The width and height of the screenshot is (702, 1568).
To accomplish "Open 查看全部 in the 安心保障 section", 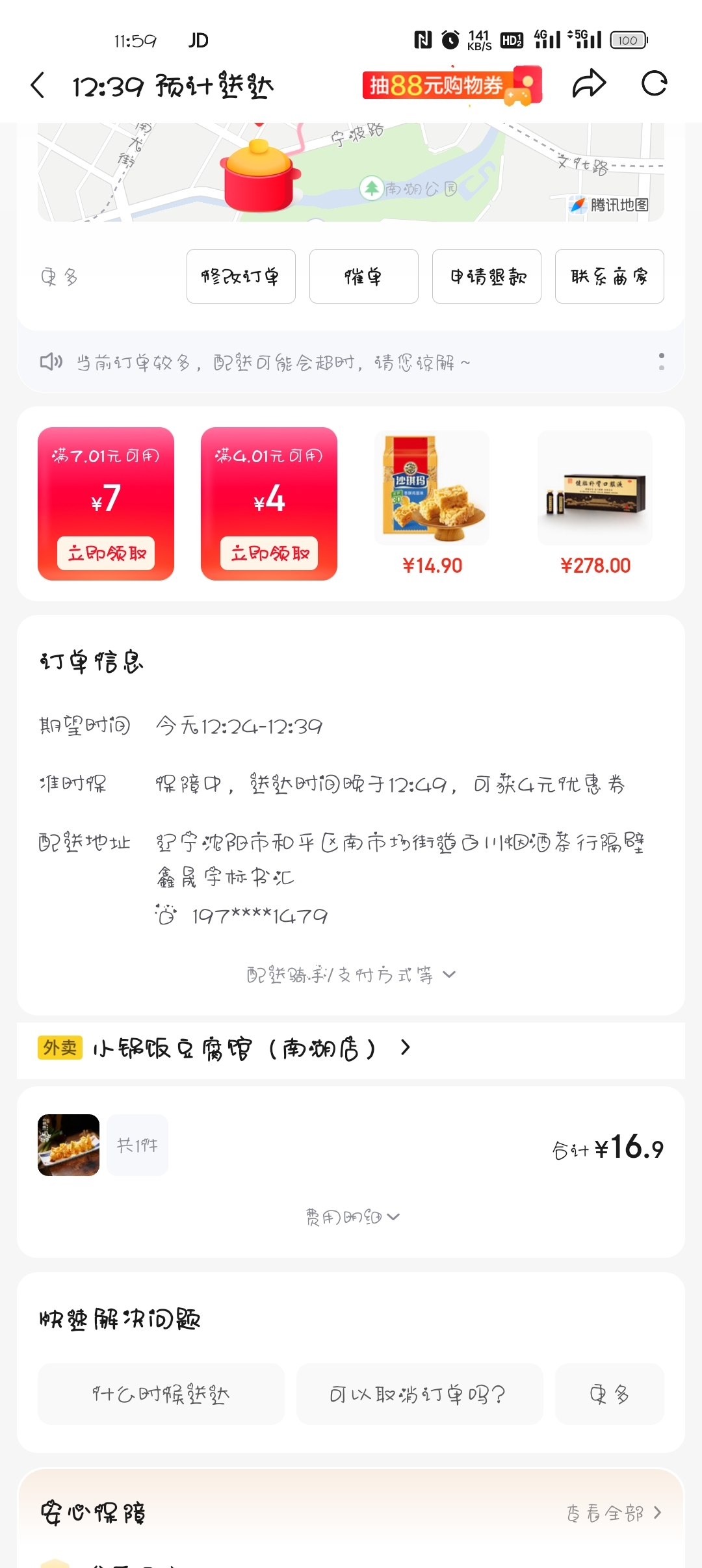I will (613, 1513).
